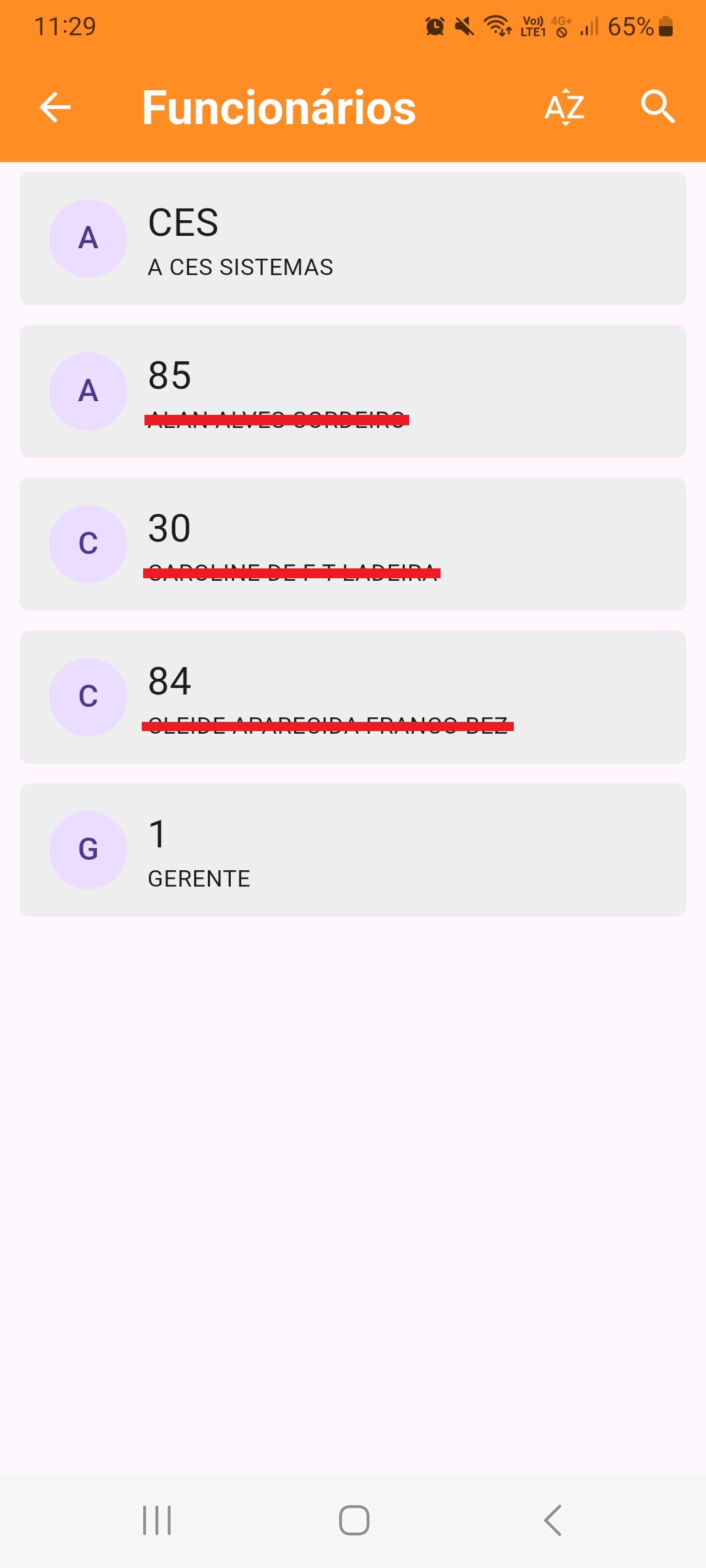Open employee card number 30
This screenshot has width=706, height=1568.
point(353,544)
